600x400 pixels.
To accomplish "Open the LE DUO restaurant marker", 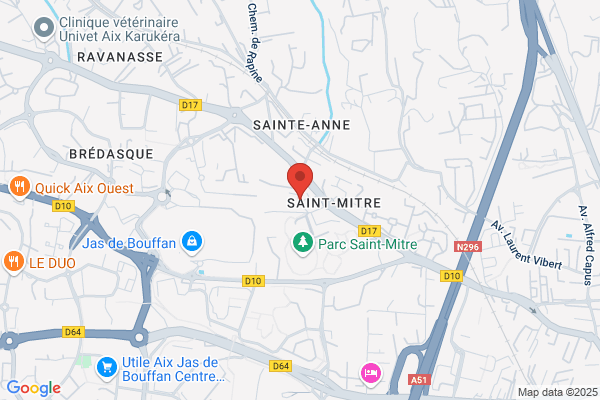I will 14,263.
